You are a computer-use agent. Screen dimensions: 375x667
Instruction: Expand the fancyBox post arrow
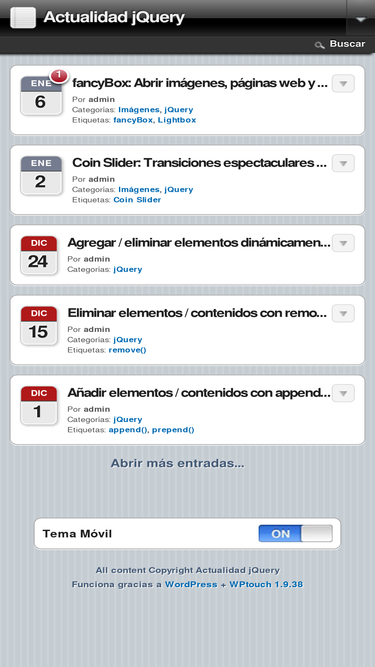click(x=343, y=83)
